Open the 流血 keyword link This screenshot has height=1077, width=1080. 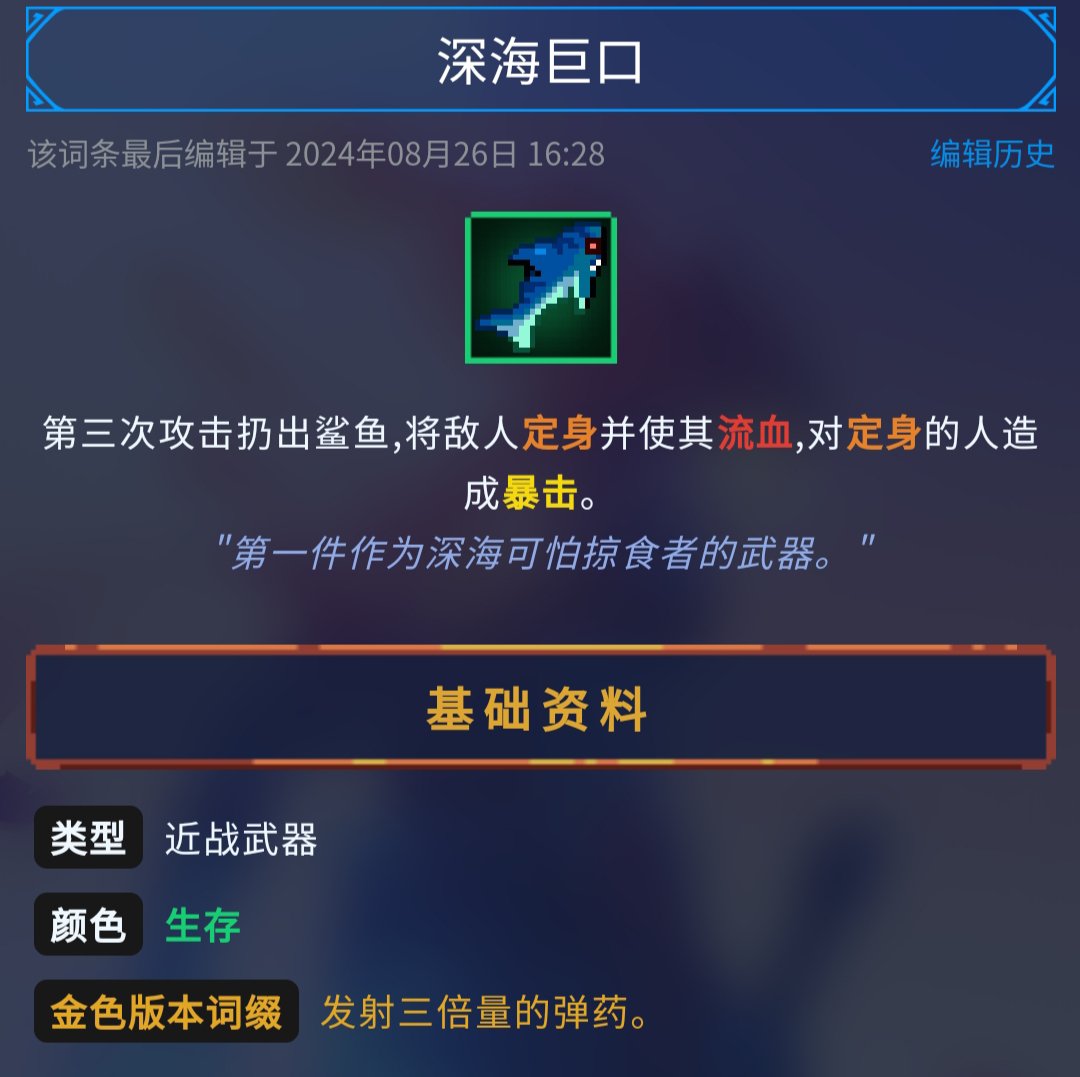pos(754,435)
